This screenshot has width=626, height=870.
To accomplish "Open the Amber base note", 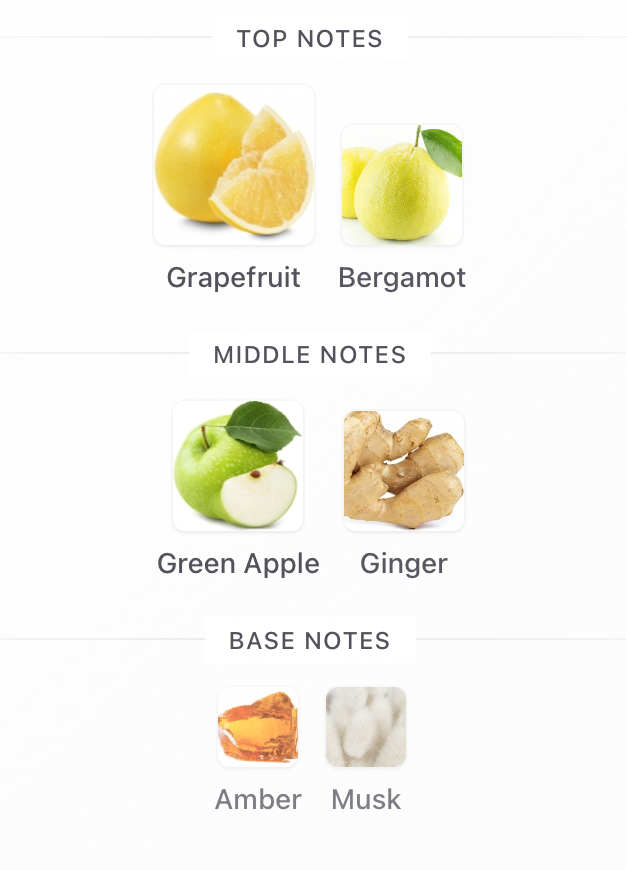I will click(x=258, y=727).
